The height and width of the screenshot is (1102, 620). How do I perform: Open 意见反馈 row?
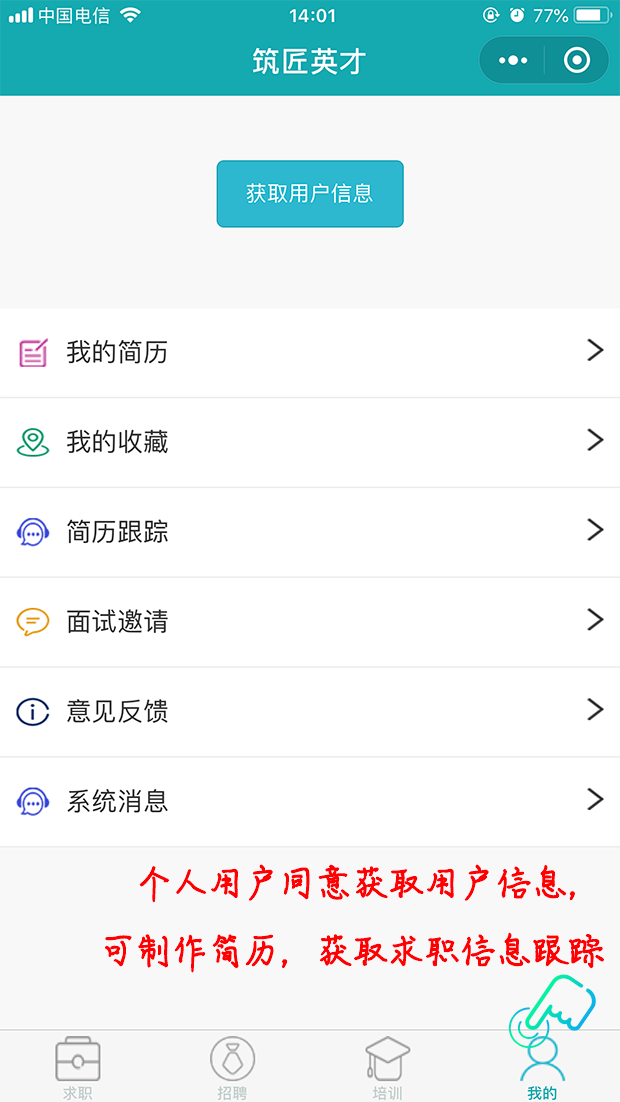pos(310,712)
